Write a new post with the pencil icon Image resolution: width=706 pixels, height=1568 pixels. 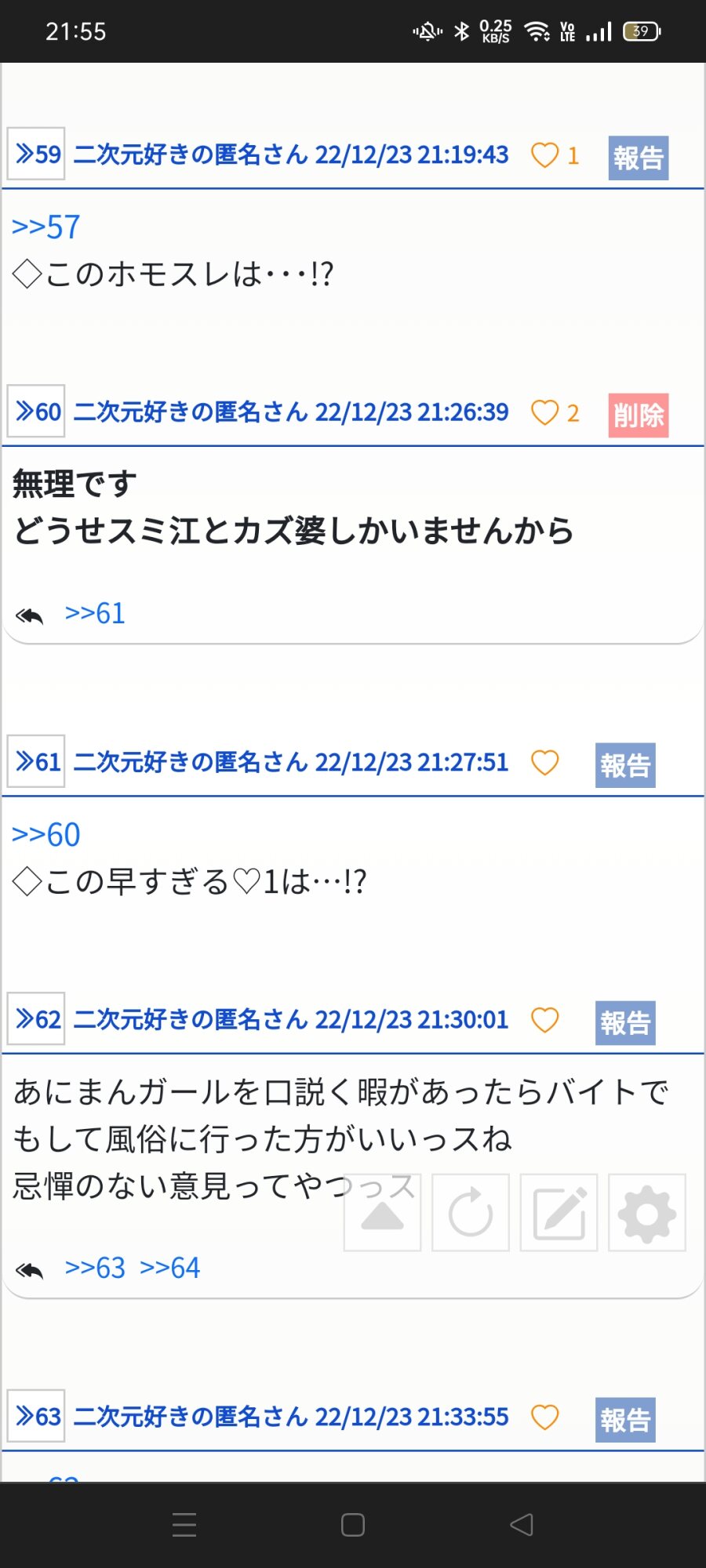559,1212
